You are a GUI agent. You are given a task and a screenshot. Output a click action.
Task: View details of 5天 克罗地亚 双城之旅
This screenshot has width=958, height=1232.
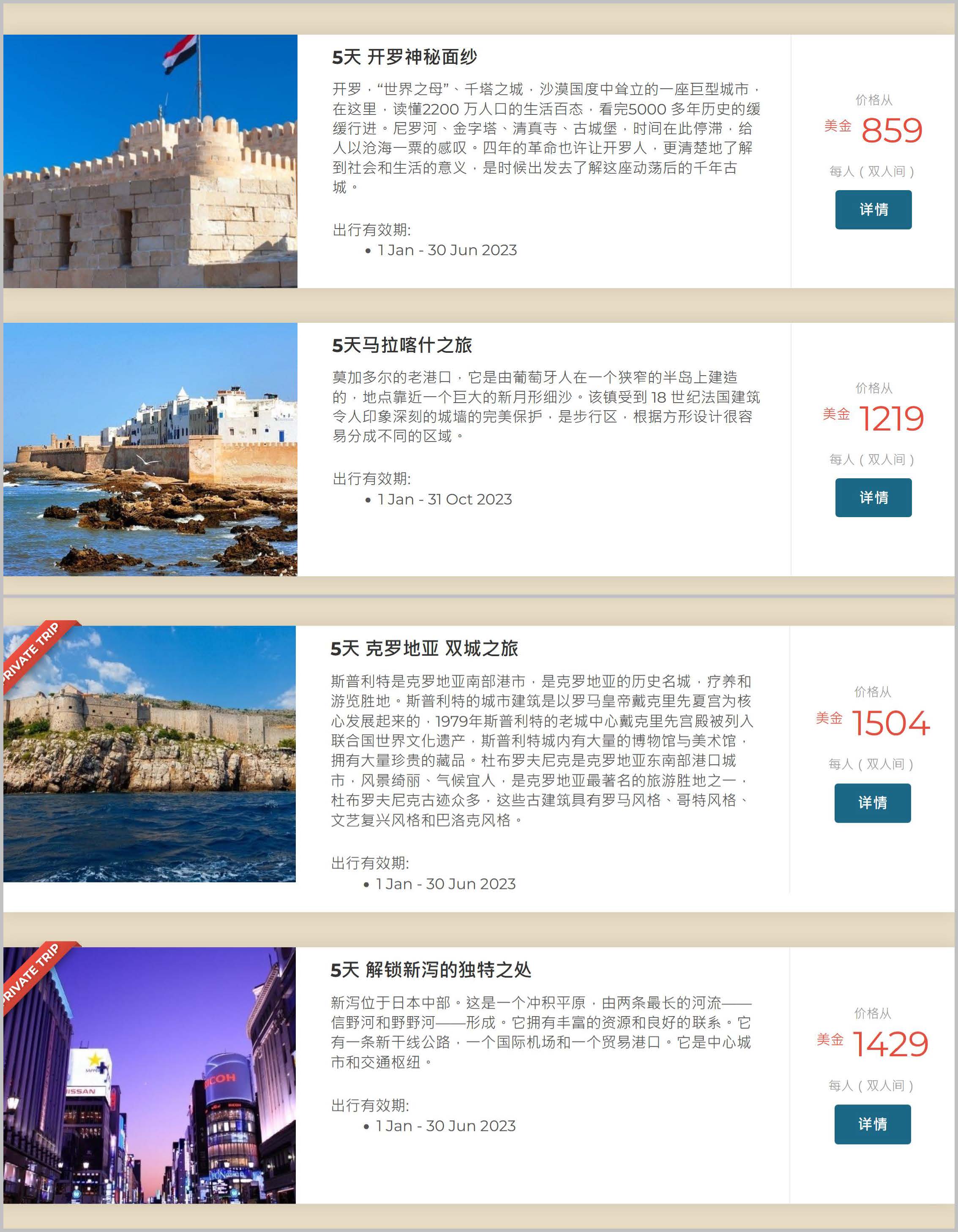tap(872, 802)
